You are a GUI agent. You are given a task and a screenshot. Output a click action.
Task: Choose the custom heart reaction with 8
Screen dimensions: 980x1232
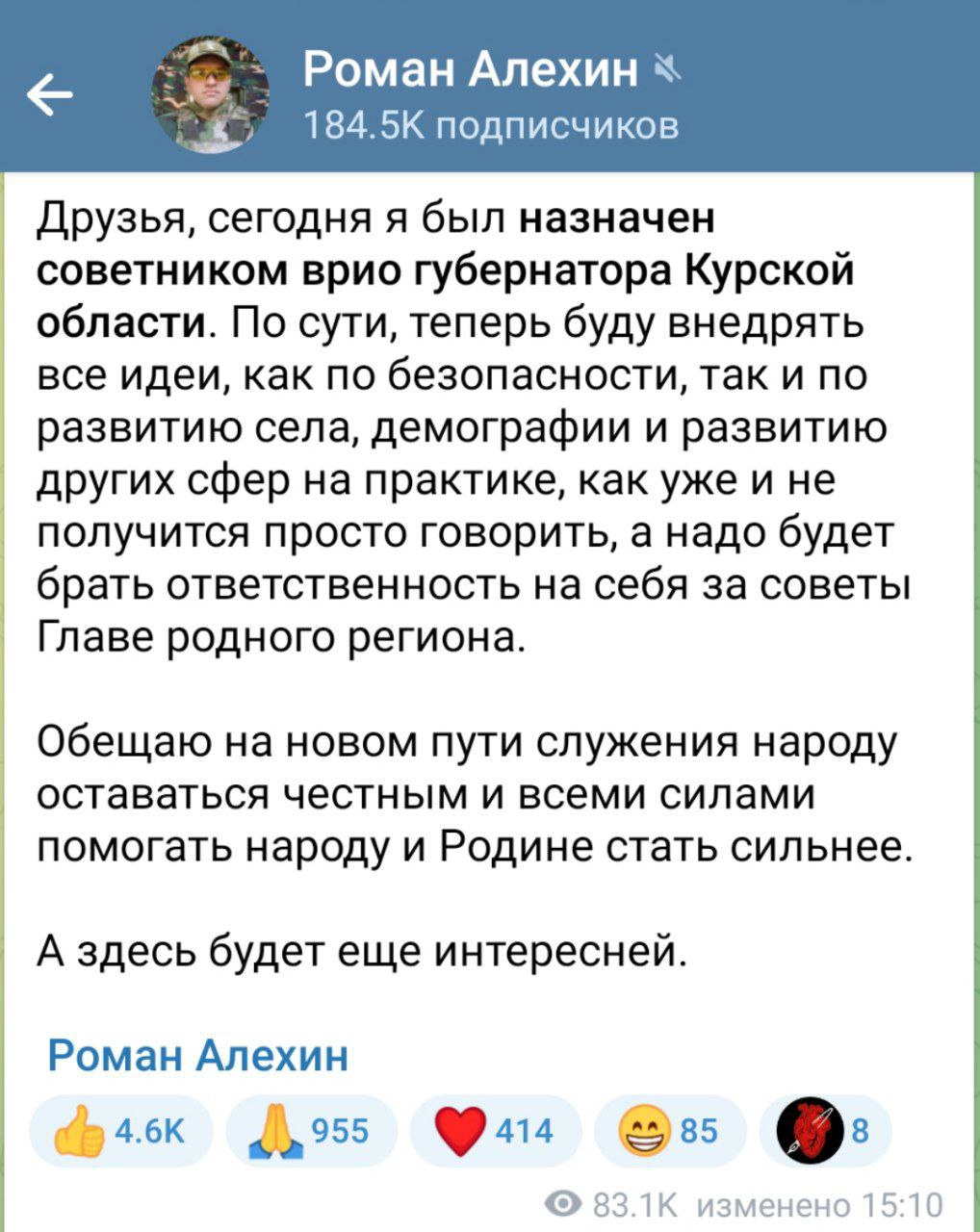(825, 1130)
